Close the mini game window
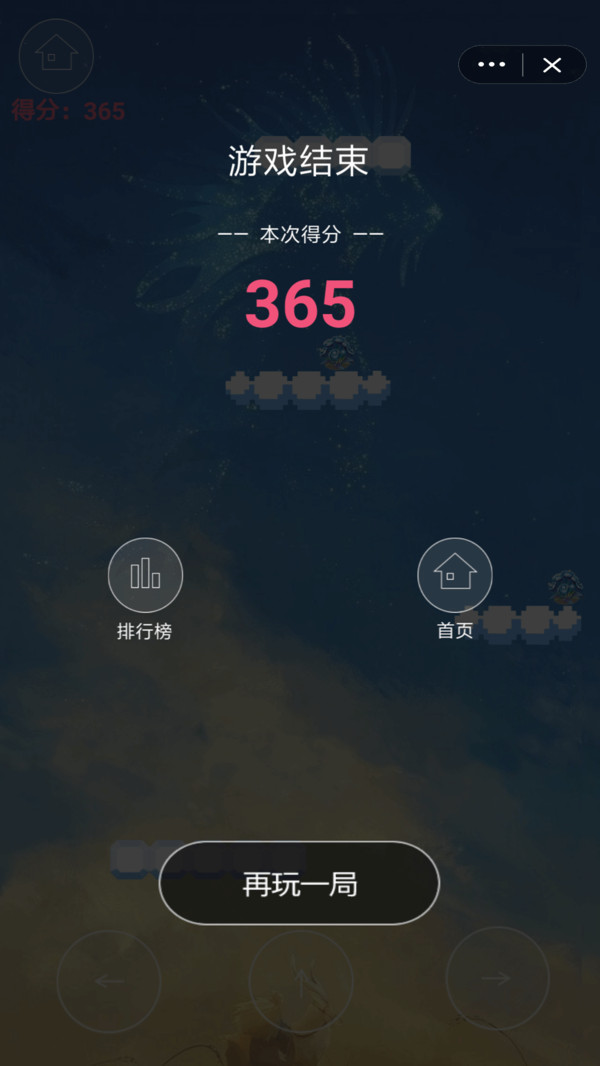600x1066 pixels. pos(552,65)
